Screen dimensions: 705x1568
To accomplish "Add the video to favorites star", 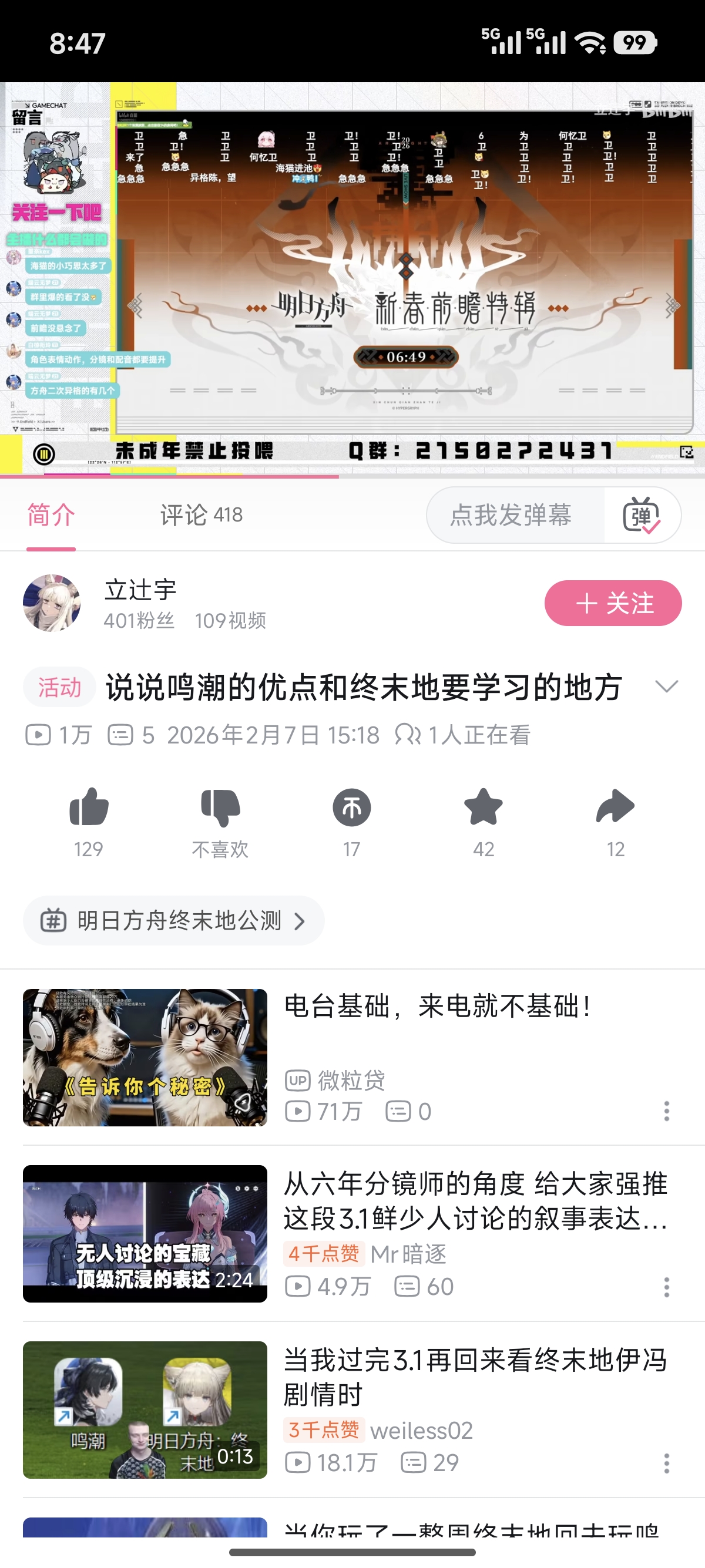I will (484, 807).
